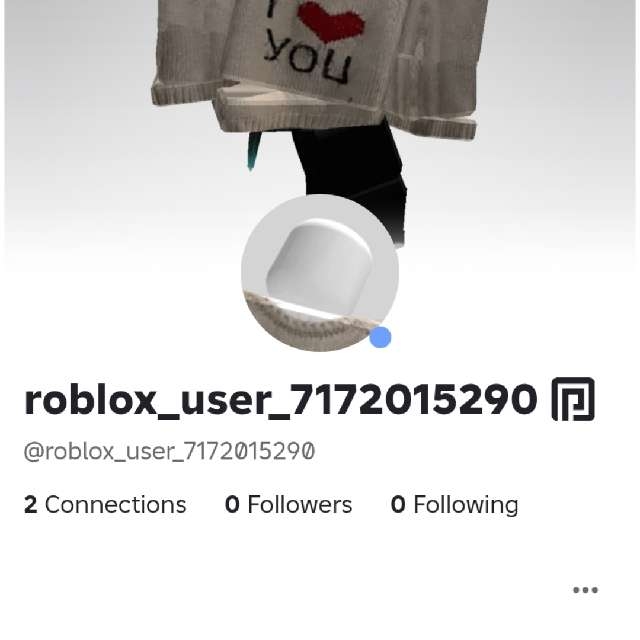Open the 0 Following list
The image size is (640, 640).
pyautogui.click(x=454, y=505)
